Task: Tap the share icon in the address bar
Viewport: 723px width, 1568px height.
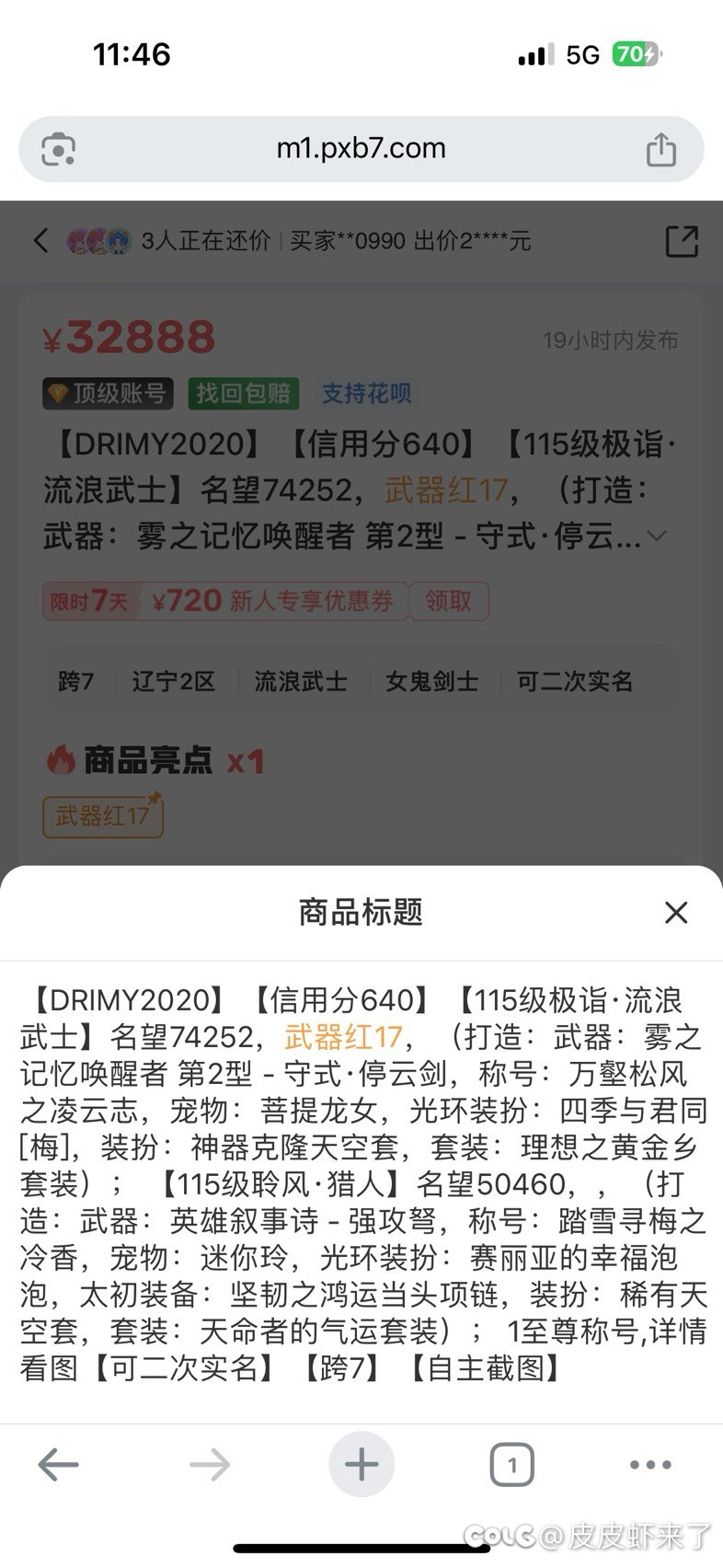Action: pyautogui.click(x=661, y=148)
